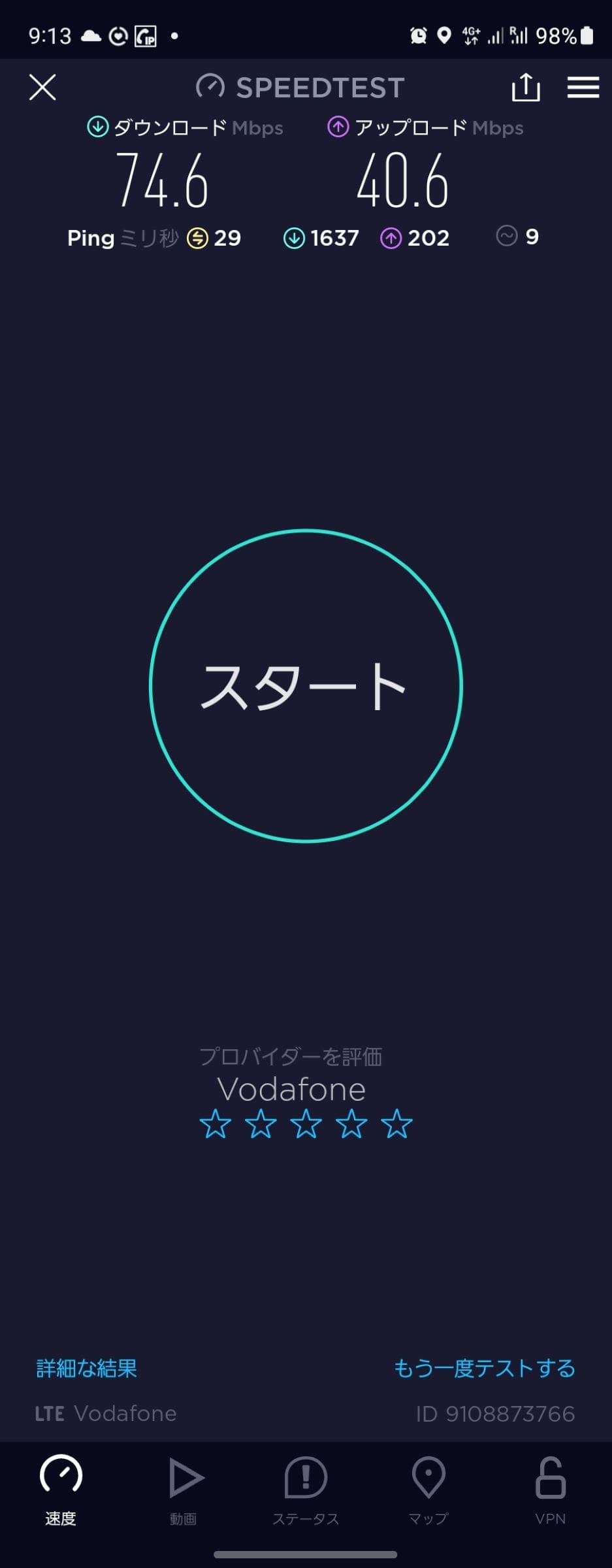612x1568 pixels.
Task: Open the Speedtest hamburger menu
Action: pyautogui.click(x=583, y=88)
